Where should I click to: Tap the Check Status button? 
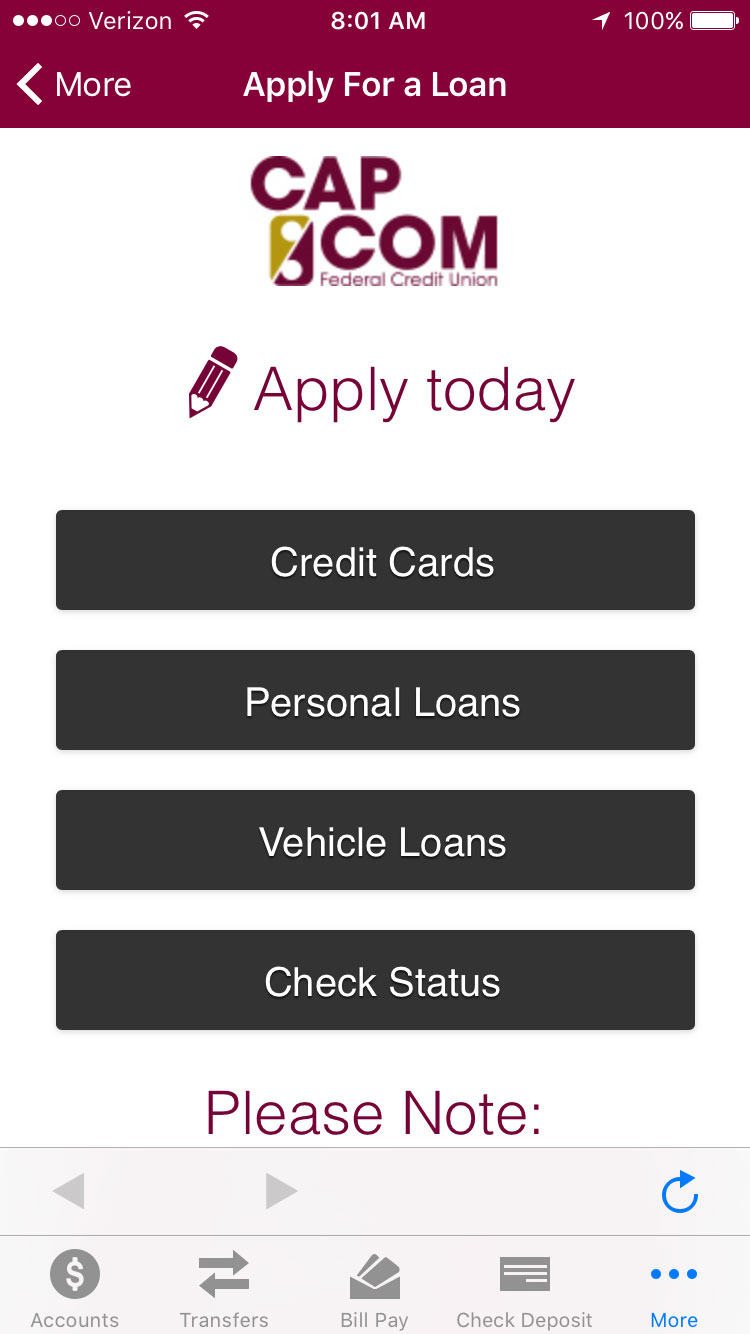[x=375, y=980]
